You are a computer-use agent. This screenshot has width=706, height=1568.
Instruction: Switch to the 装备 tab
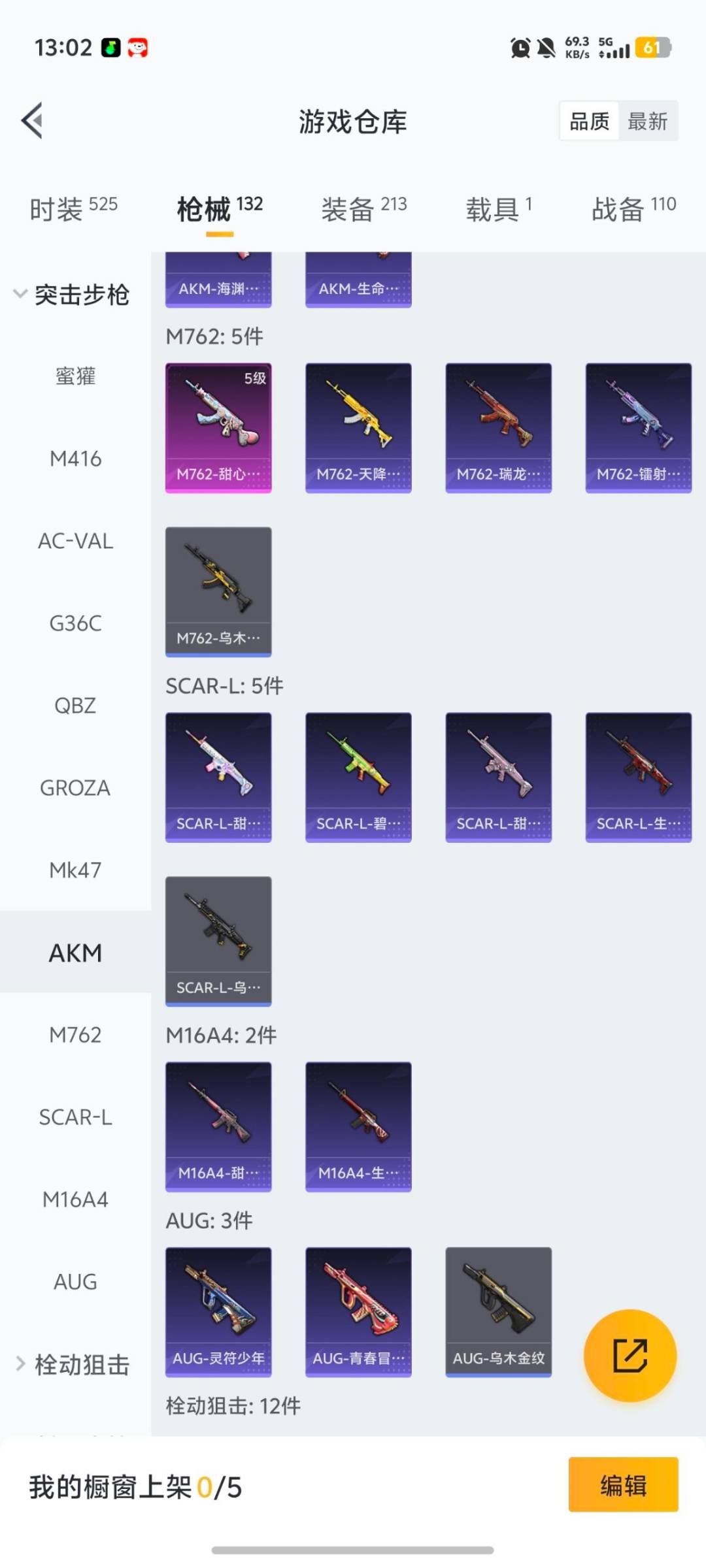(x=363, y=209)
